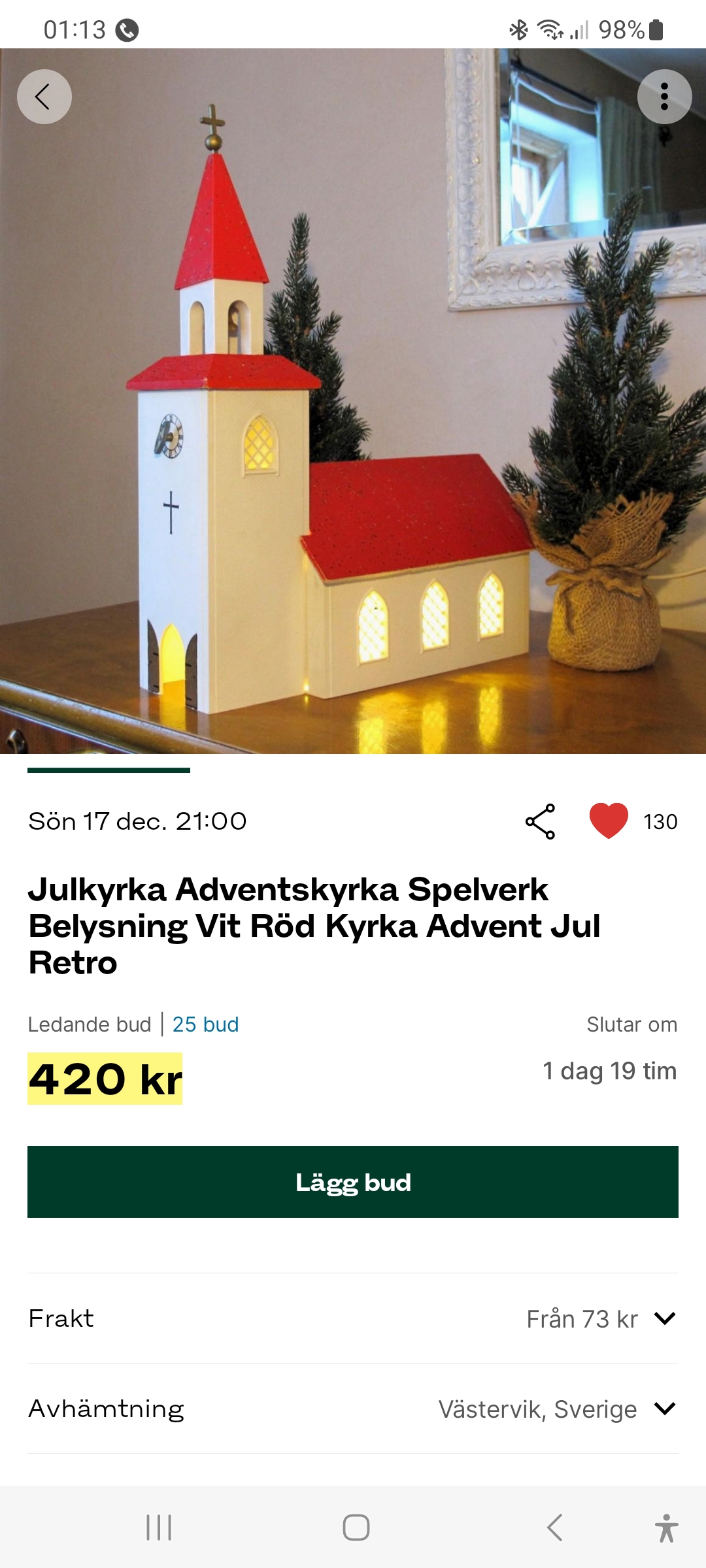706x1568 pixels.
Task: Go to the phone's home screen
Action: (356, 1527)
